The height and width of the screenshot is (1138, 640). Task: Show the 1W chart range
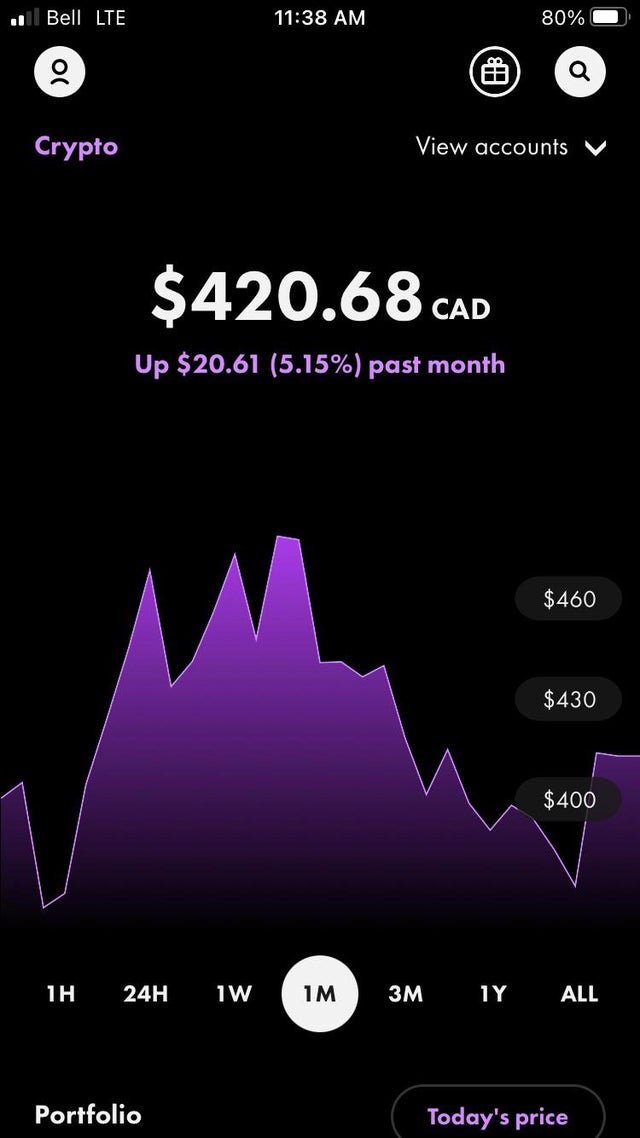point(234,994)
